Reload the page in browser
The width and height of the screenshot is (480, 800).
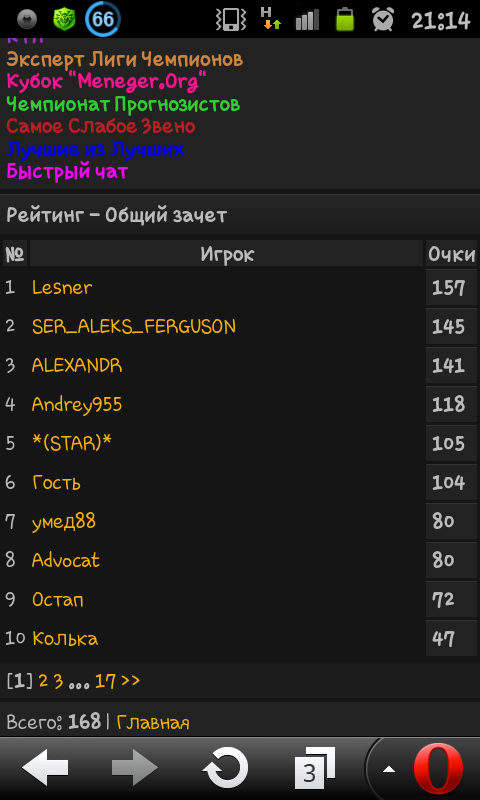(225, 768)
